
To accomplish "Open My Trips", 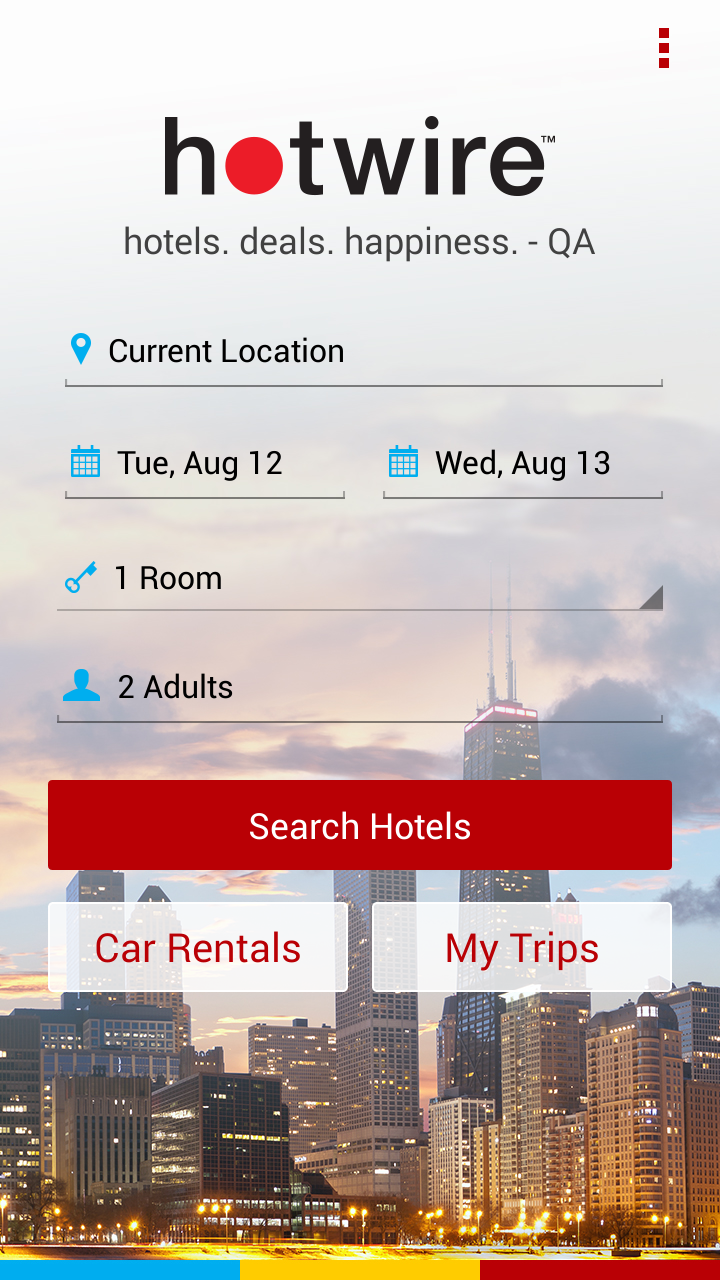I will (x=522, y=948).
